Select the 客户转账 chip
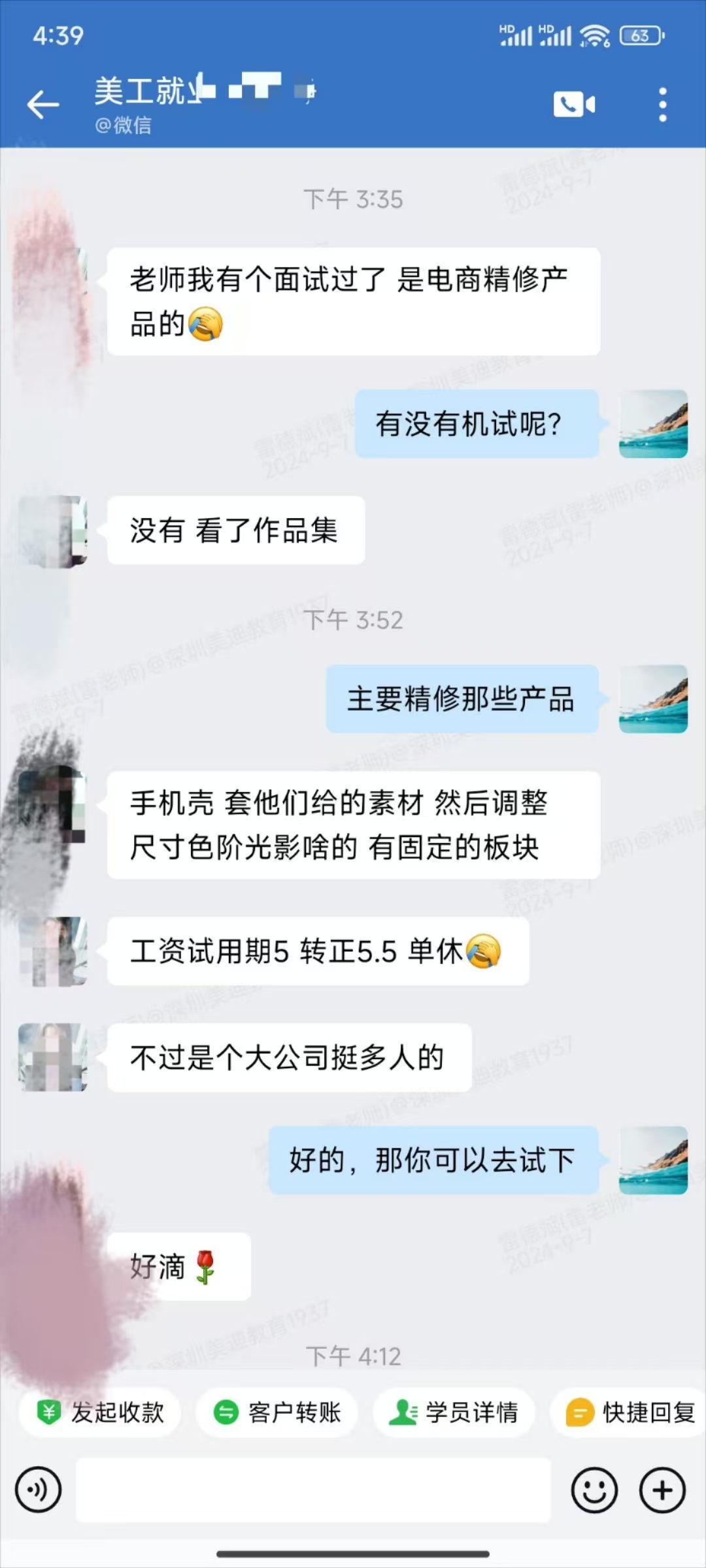This screenshot has width=706, height=1568. pyautogui.click(x=277, y=1413)
